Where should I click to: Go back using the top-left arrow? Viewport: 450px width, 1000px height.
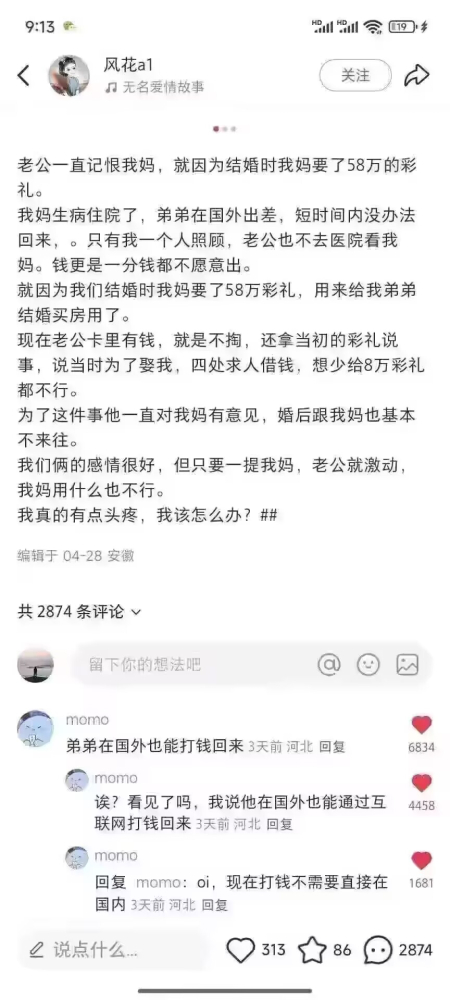pyautogui.click(x=24, y=75)
